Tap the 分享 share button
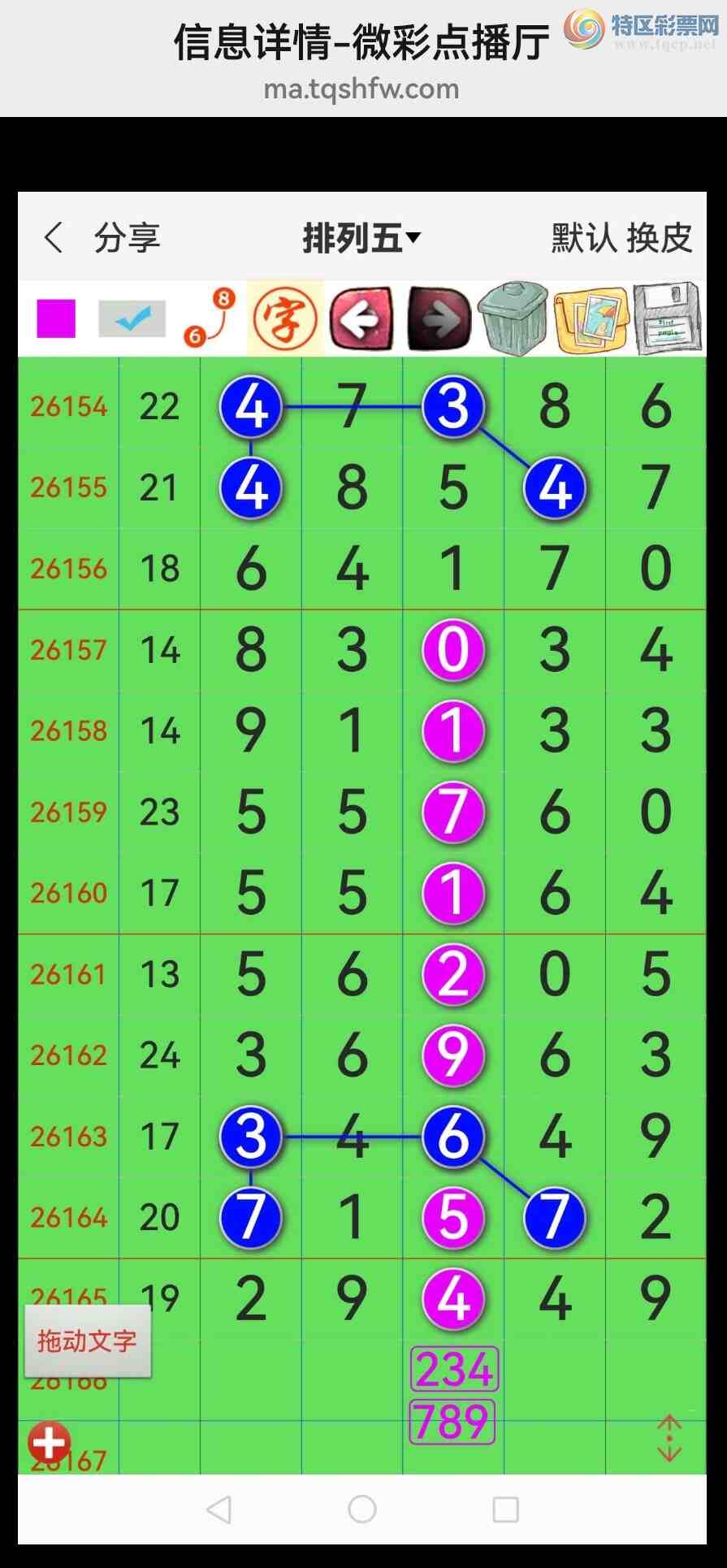The height and width of the screenshot is (1568, 727). pyautogui.click(x=128, y=238)
